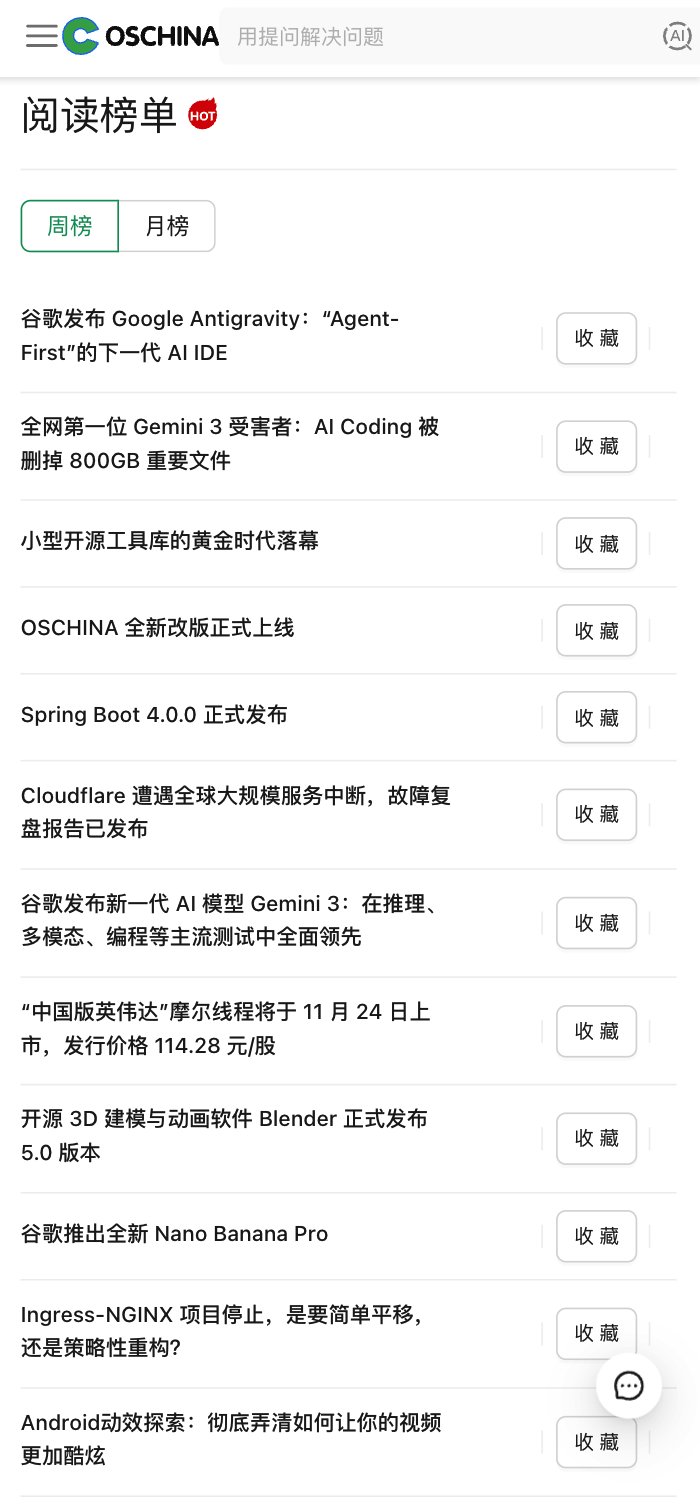Viewport: 700px width, 1500px height.
Task: Open OSCHINA 全新改版正式上线 article
Action: [158, 628]
